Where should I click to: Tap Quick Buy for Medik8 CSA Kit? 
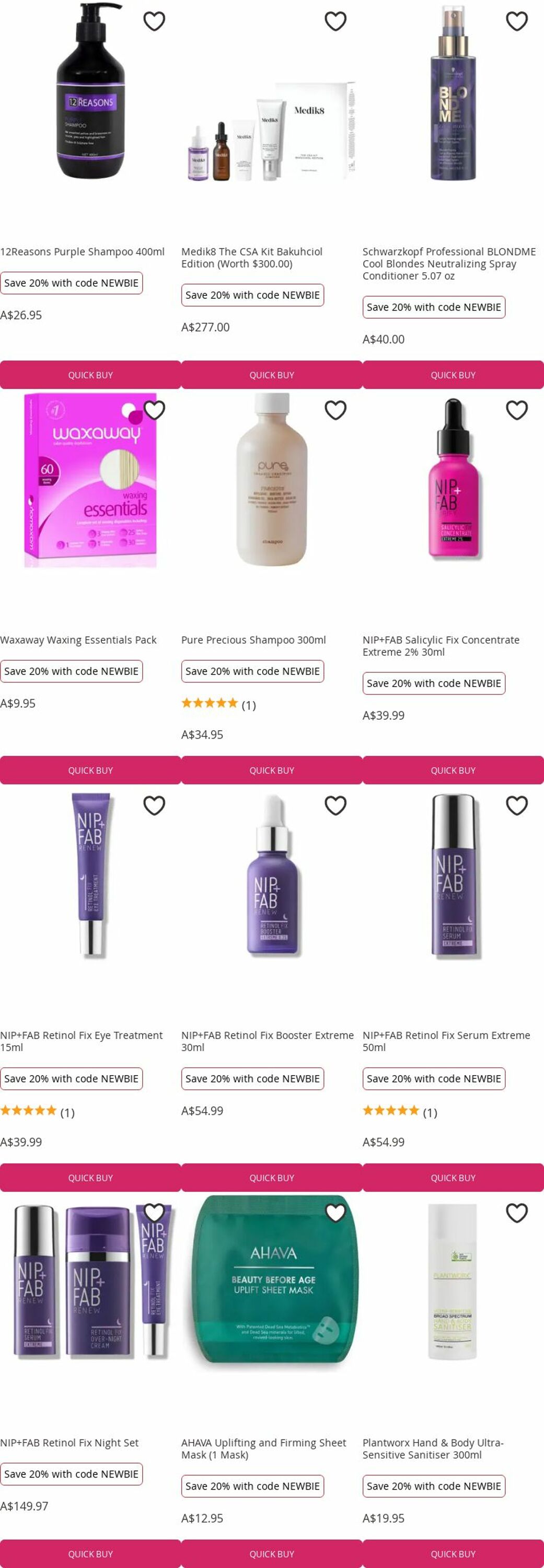point(271,375)
